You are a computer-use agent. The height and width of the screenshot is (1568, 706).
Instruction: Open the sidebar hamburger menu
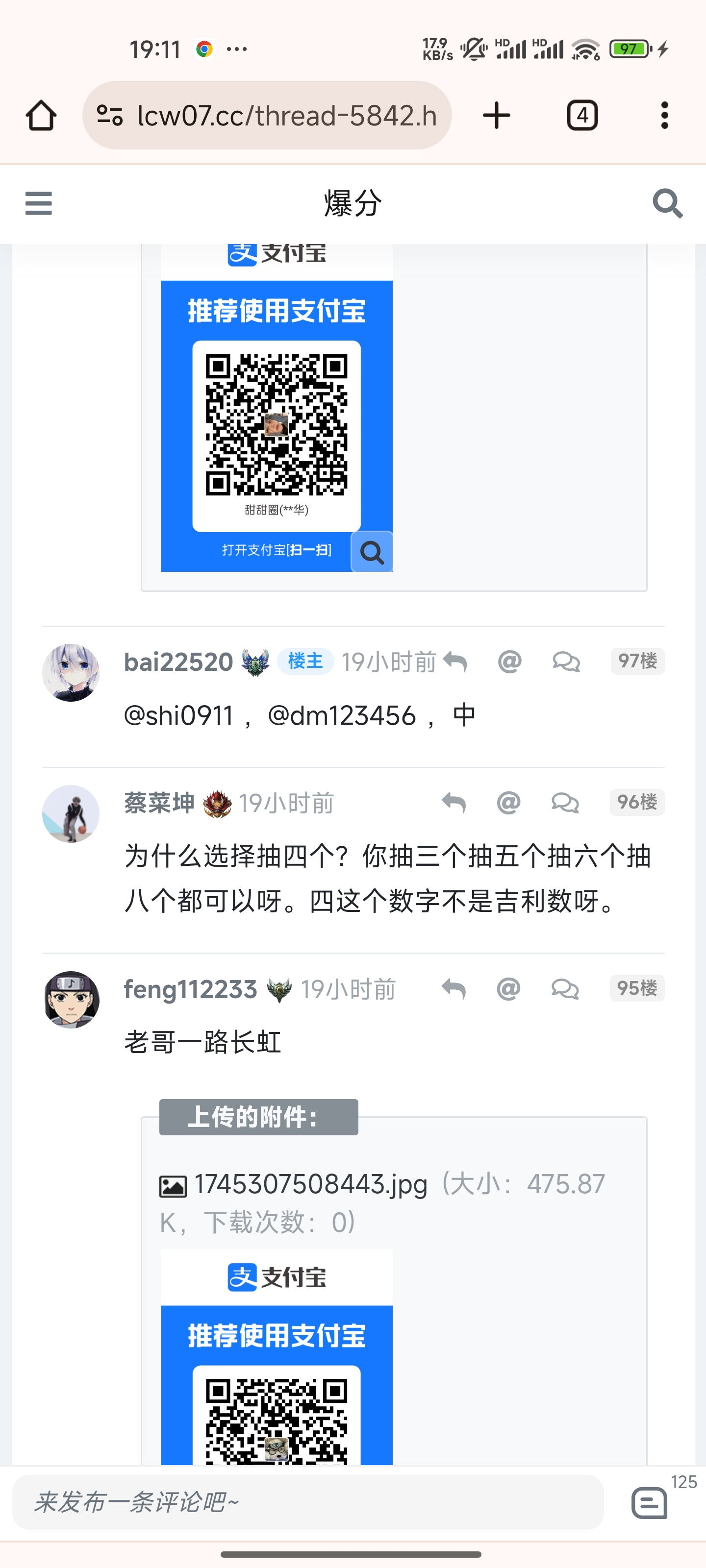tap(38, 203)
